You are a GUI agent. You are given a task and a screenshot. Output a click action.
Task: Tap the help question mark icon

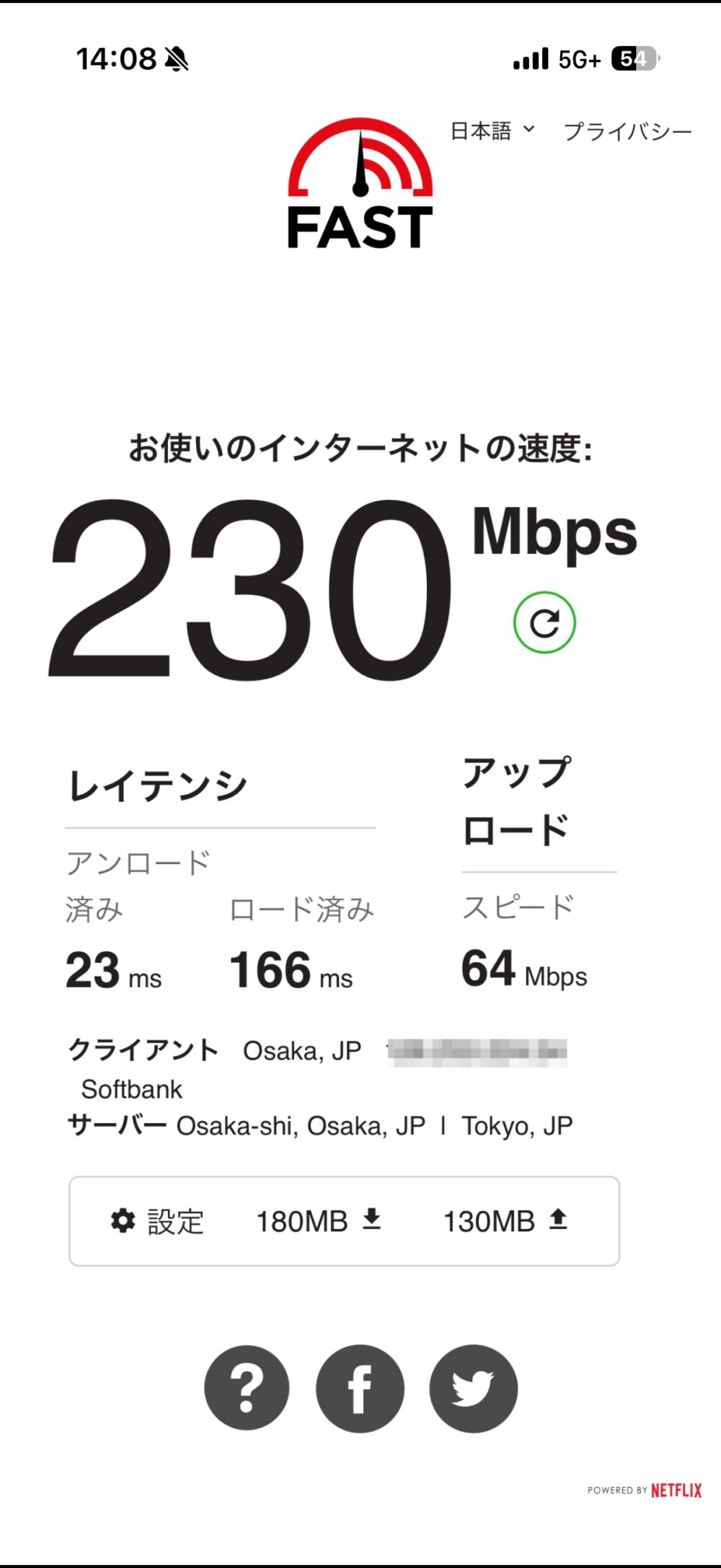(x=247, y=1388)
